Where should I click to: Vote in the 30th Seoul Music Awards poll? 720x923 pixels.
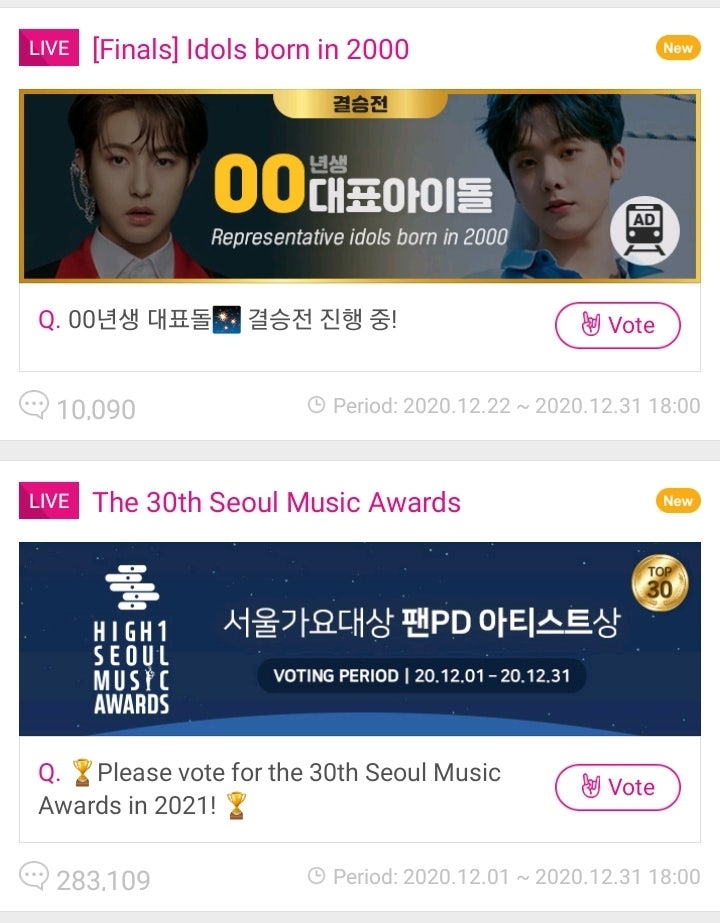617,787
